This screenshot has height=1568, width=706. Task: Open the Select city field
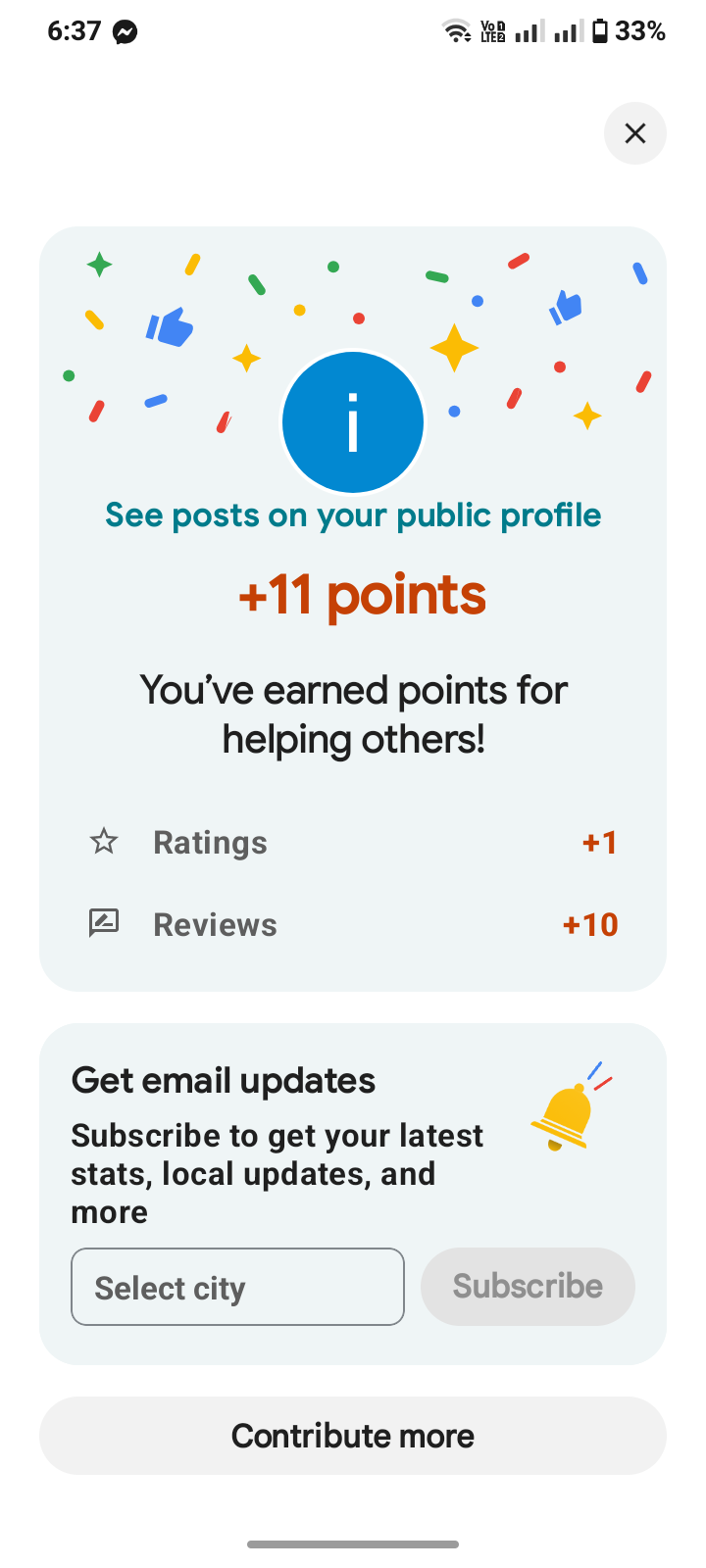[237, 1287]
